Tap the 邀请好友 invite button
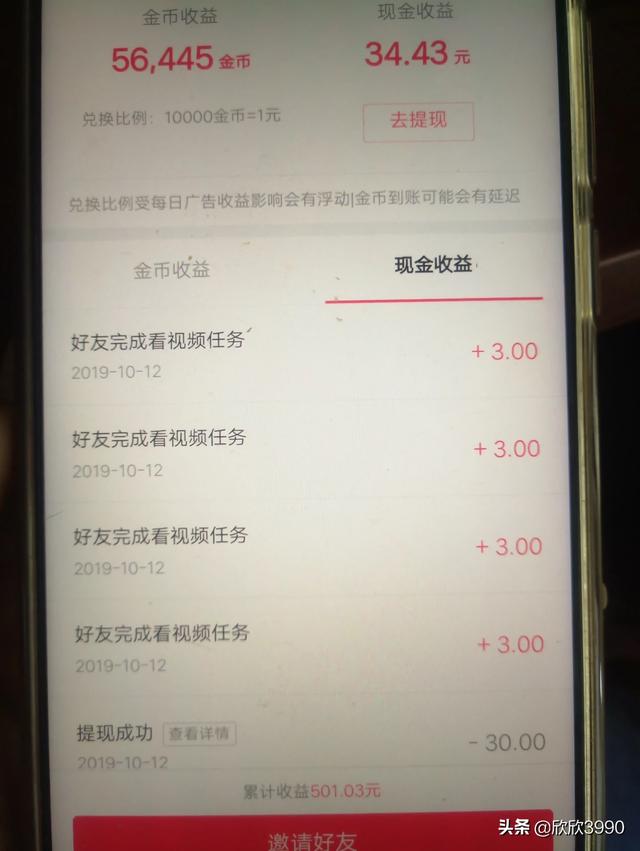640x851 pixels. pyautogui.click(x=312, y=835)
